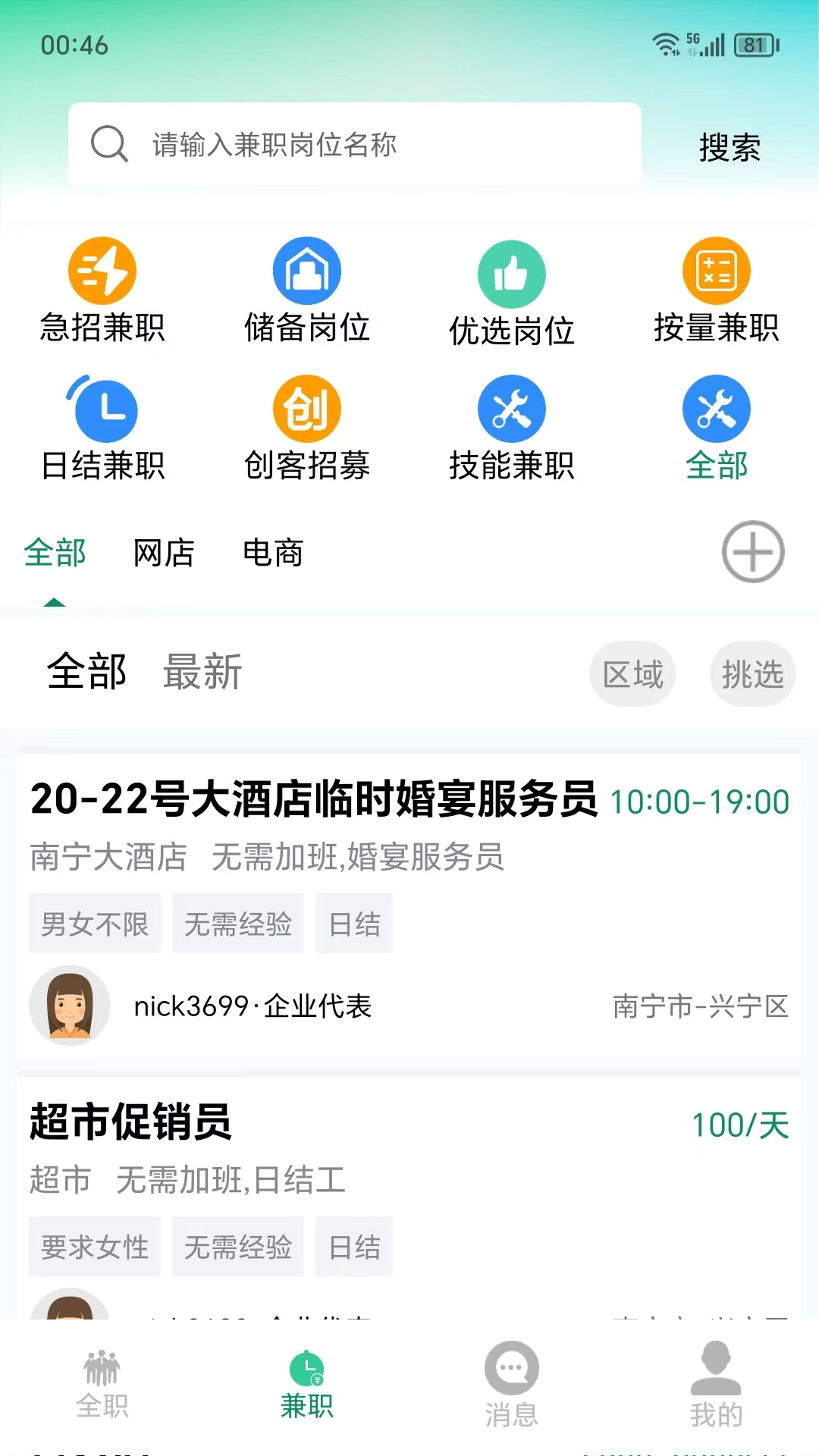Screen dimensions: 819x1456
Task: Sort listings by 最新
Action: pos(202,672)
